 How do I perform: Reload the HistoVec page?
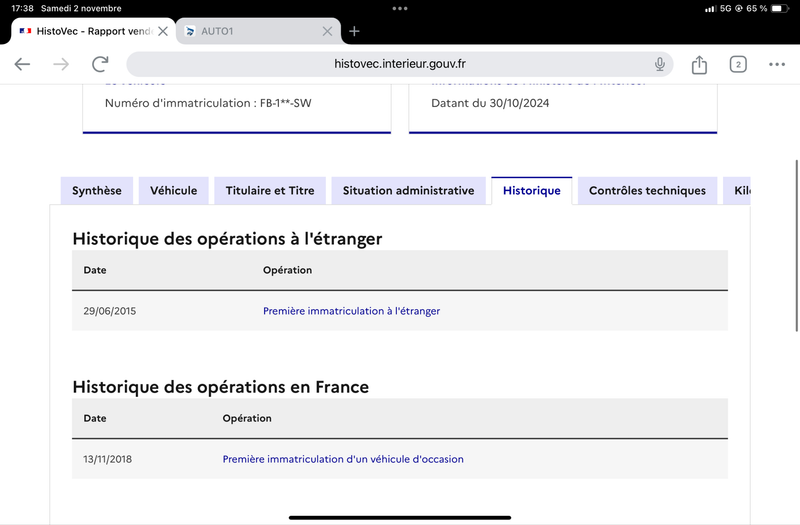coord(100,64)
